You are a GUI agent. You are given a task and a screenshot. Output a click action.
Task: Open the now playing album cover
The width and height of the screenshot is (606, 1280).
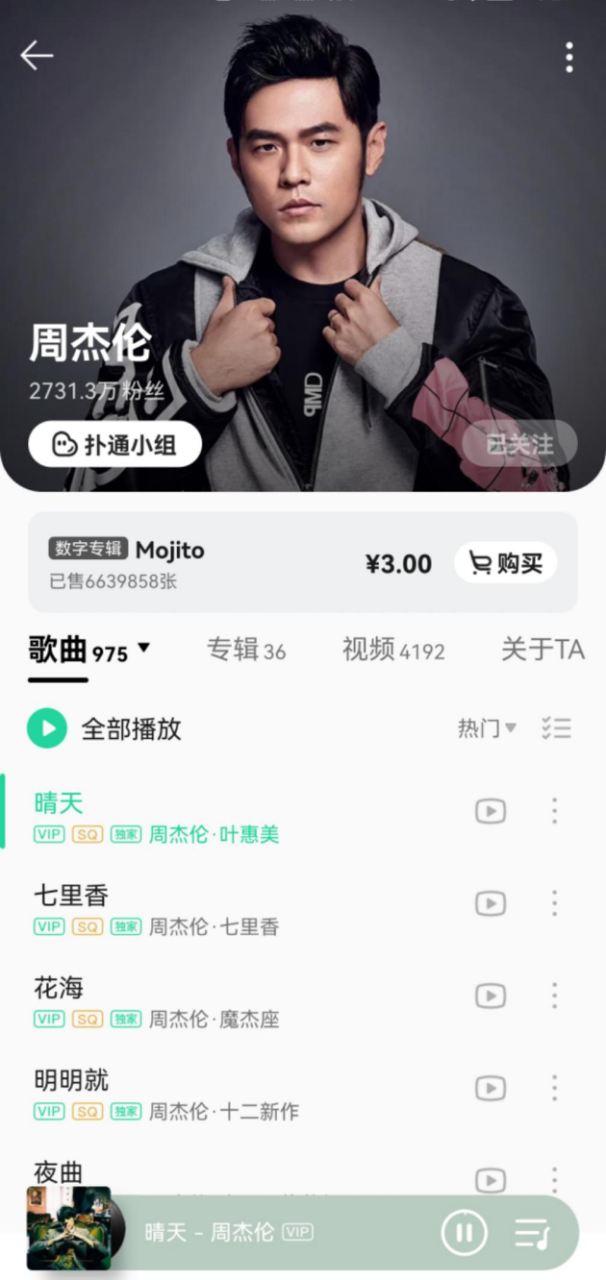(69, 1228)
